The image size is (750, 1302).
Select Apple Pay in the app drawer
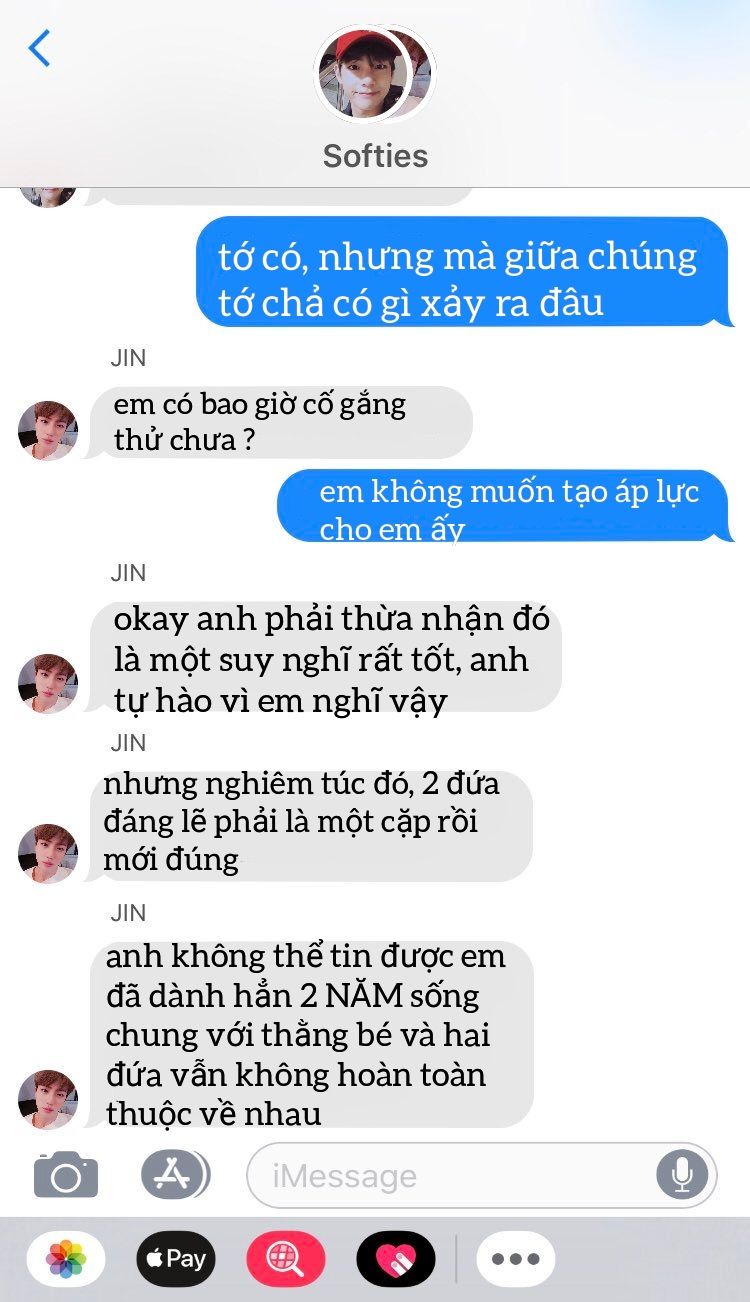click(176, 1259)
